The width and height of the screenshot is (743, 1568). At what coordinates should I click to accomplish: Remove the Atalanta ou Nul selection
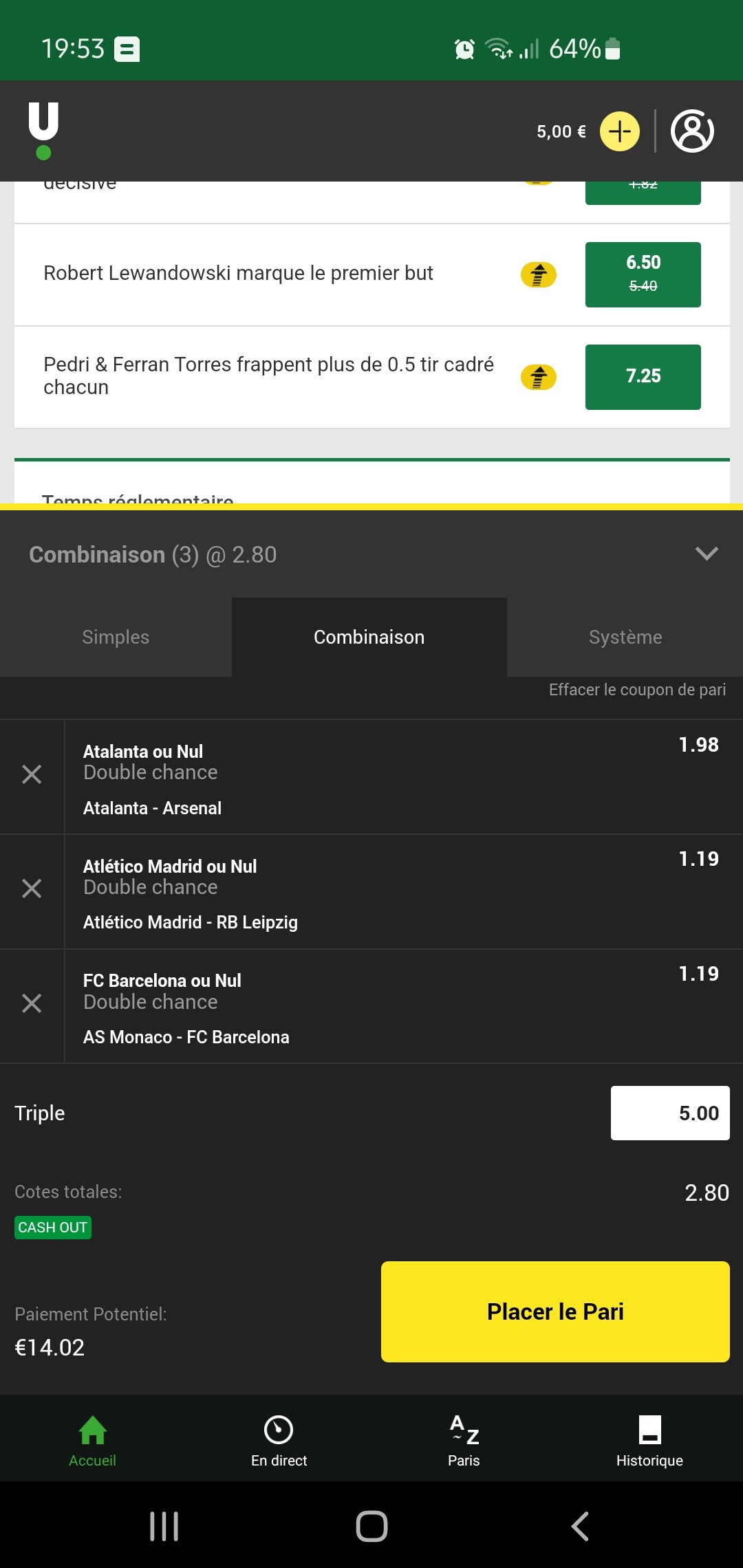point(32,774)
